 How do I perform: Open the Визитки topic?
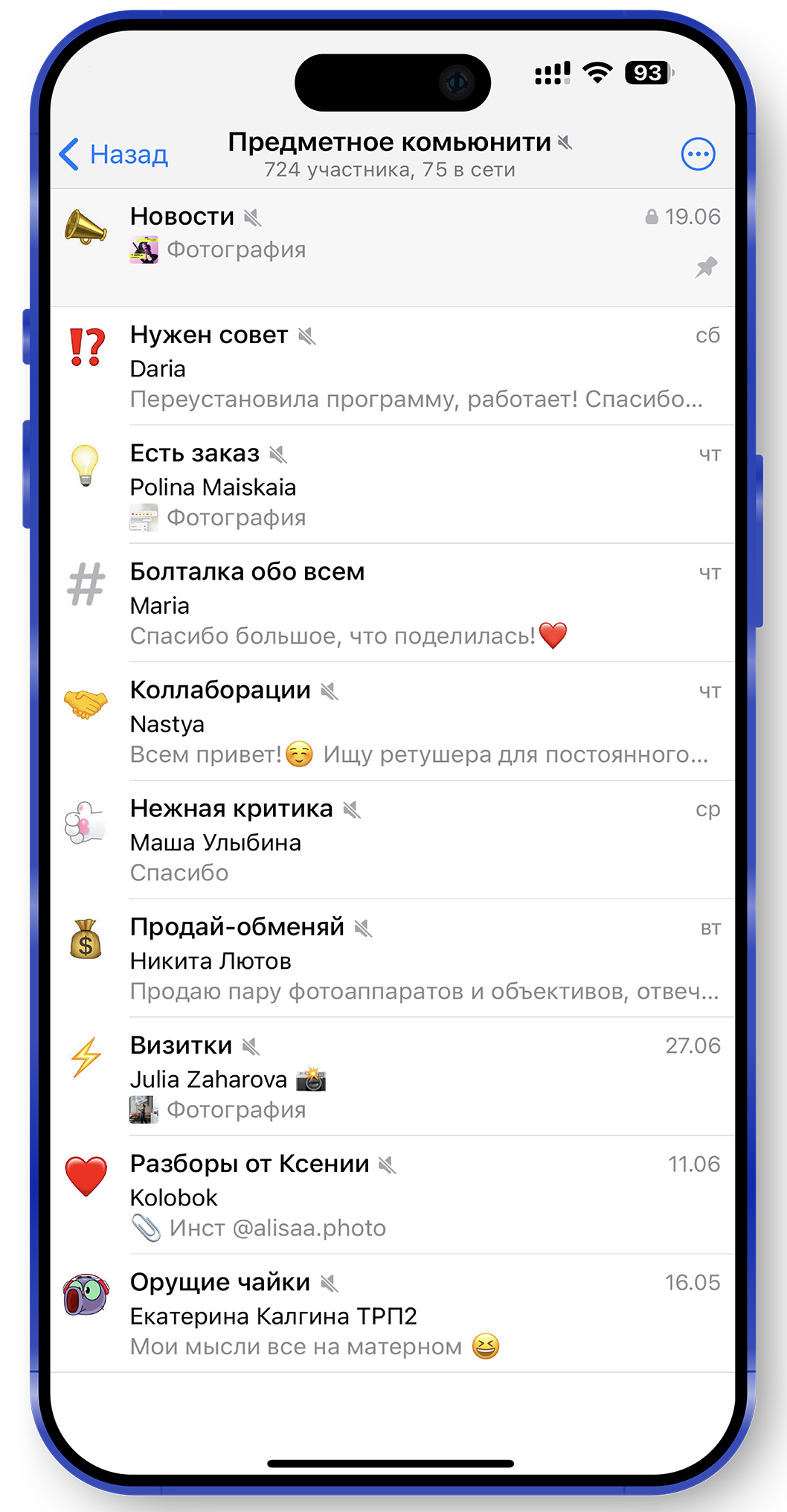tap(392, 1076)
